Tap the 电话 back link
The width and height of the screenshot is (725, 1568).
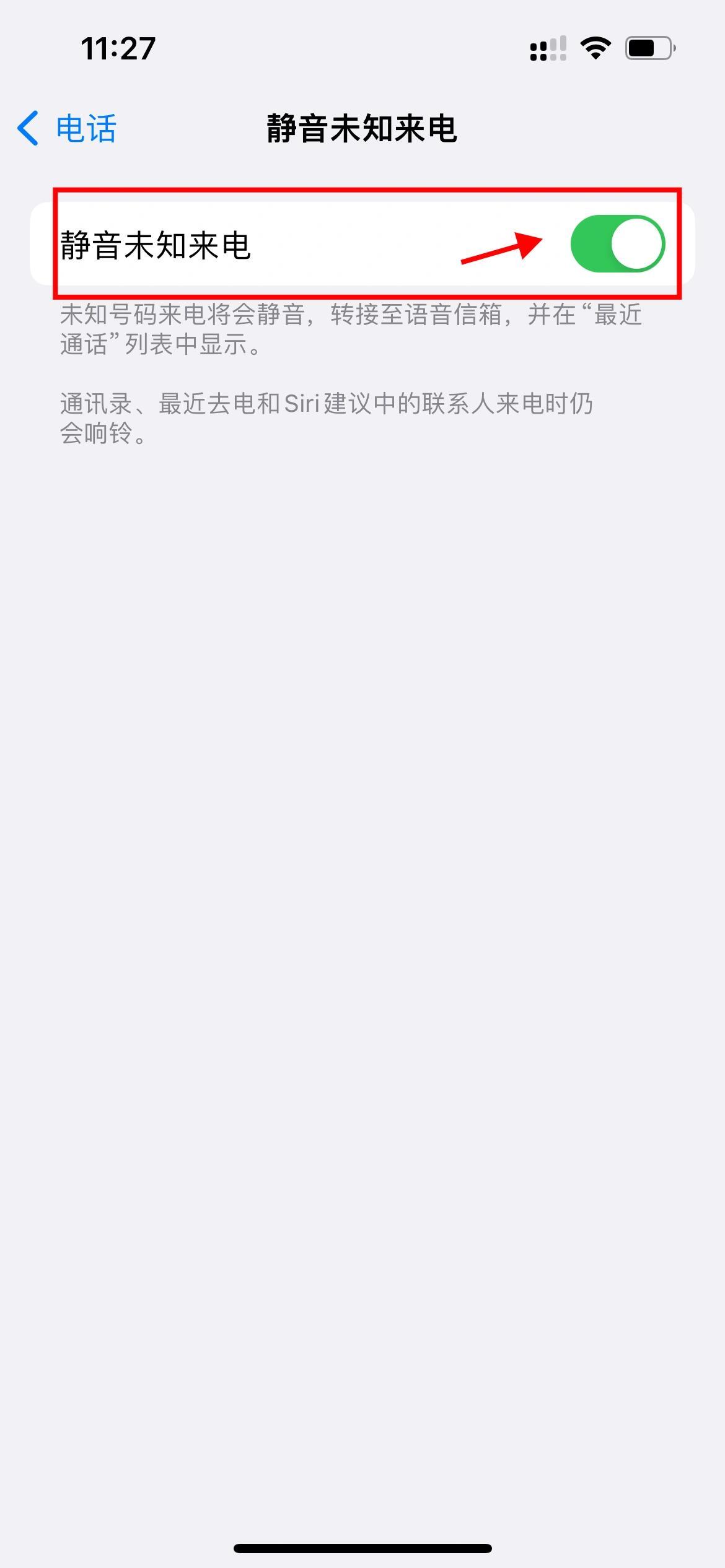tap(86, 129)
